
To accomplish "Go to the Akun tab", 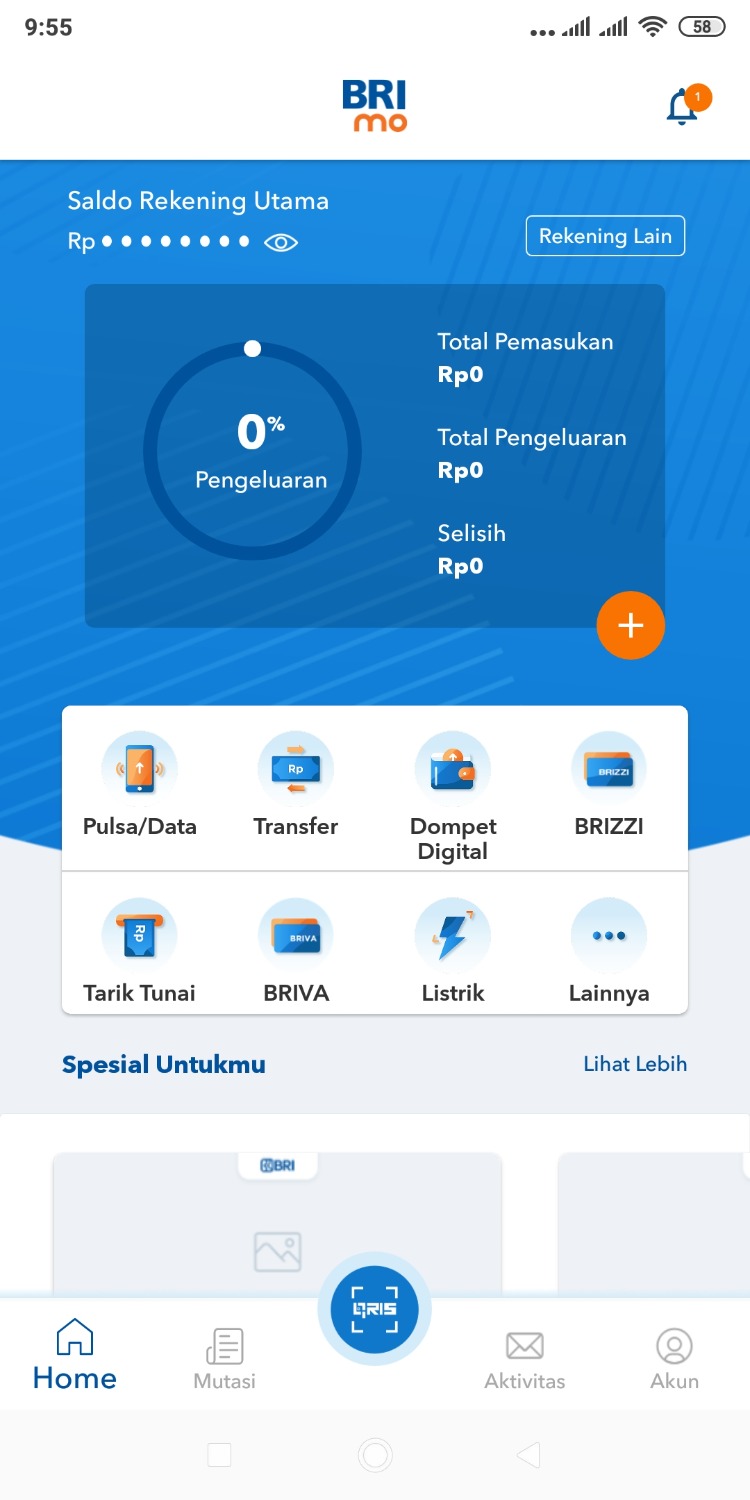I will [x=674, y=1358].
